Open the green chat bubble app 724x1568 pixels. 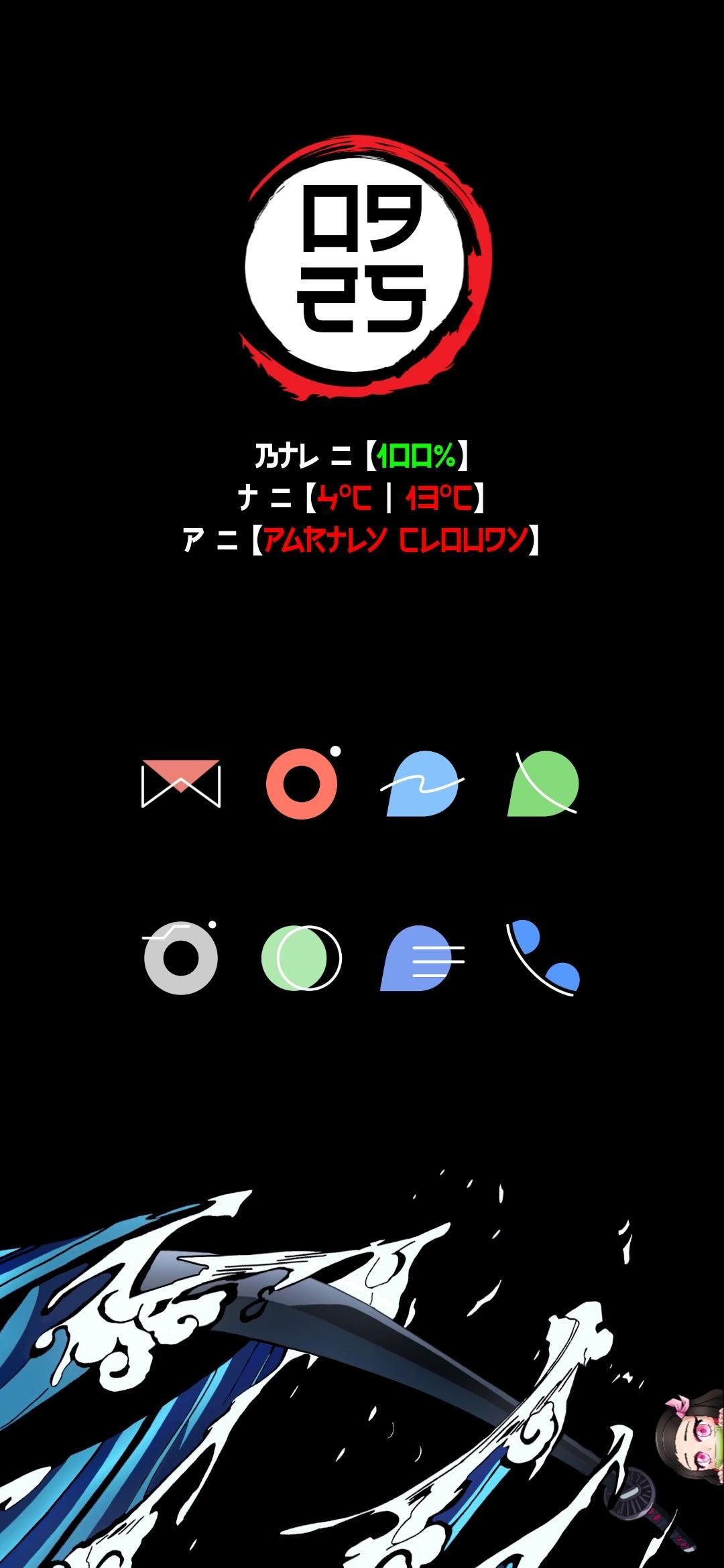click(543, 783)
